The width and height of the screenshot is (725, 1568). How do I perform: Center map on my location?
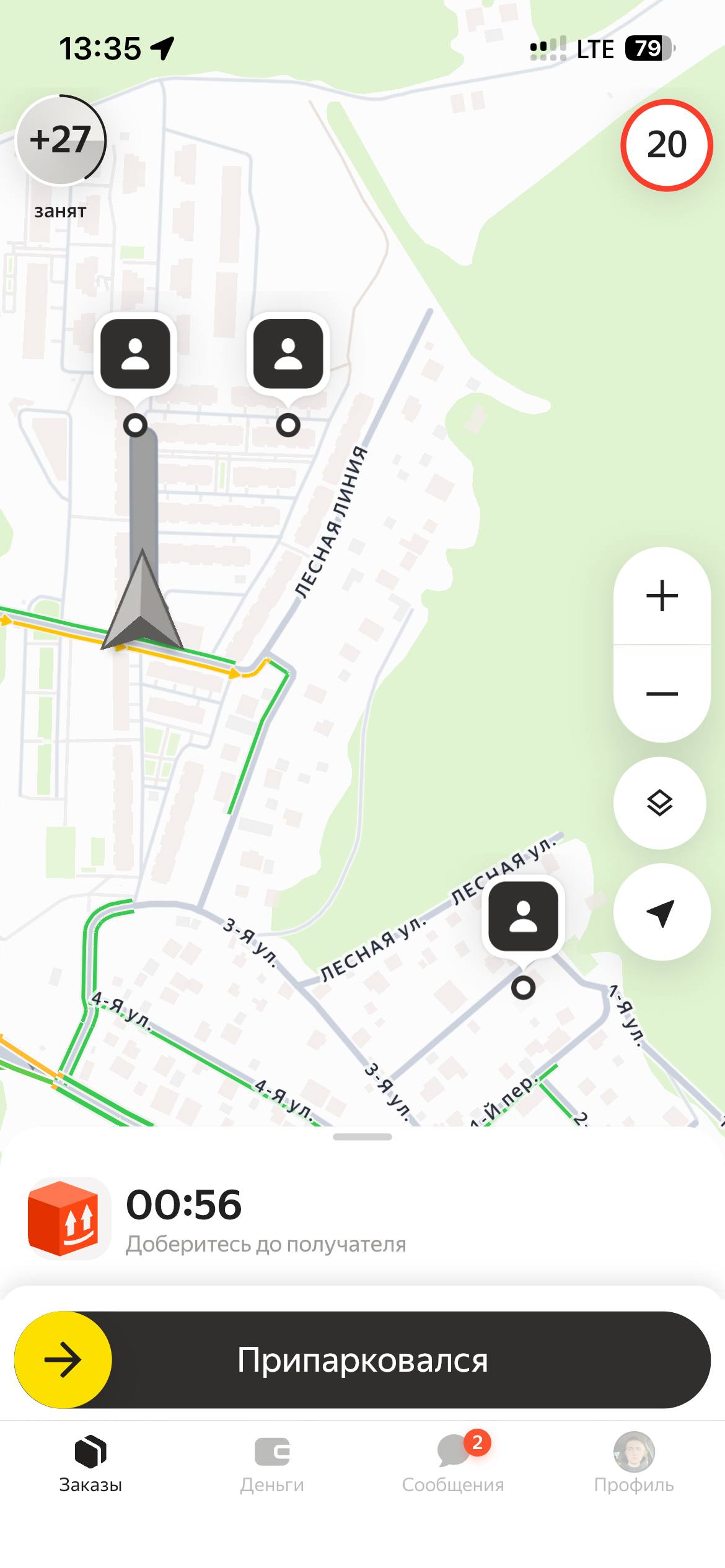(661, 912)
